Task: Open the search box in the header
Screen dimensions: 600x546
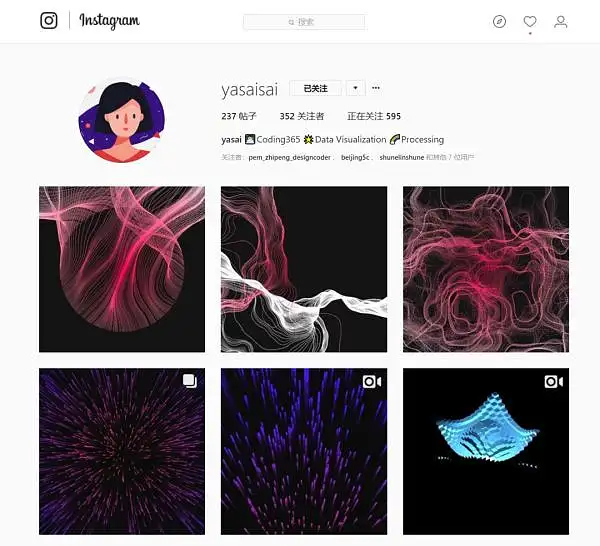Action: (x=304, y=22)
